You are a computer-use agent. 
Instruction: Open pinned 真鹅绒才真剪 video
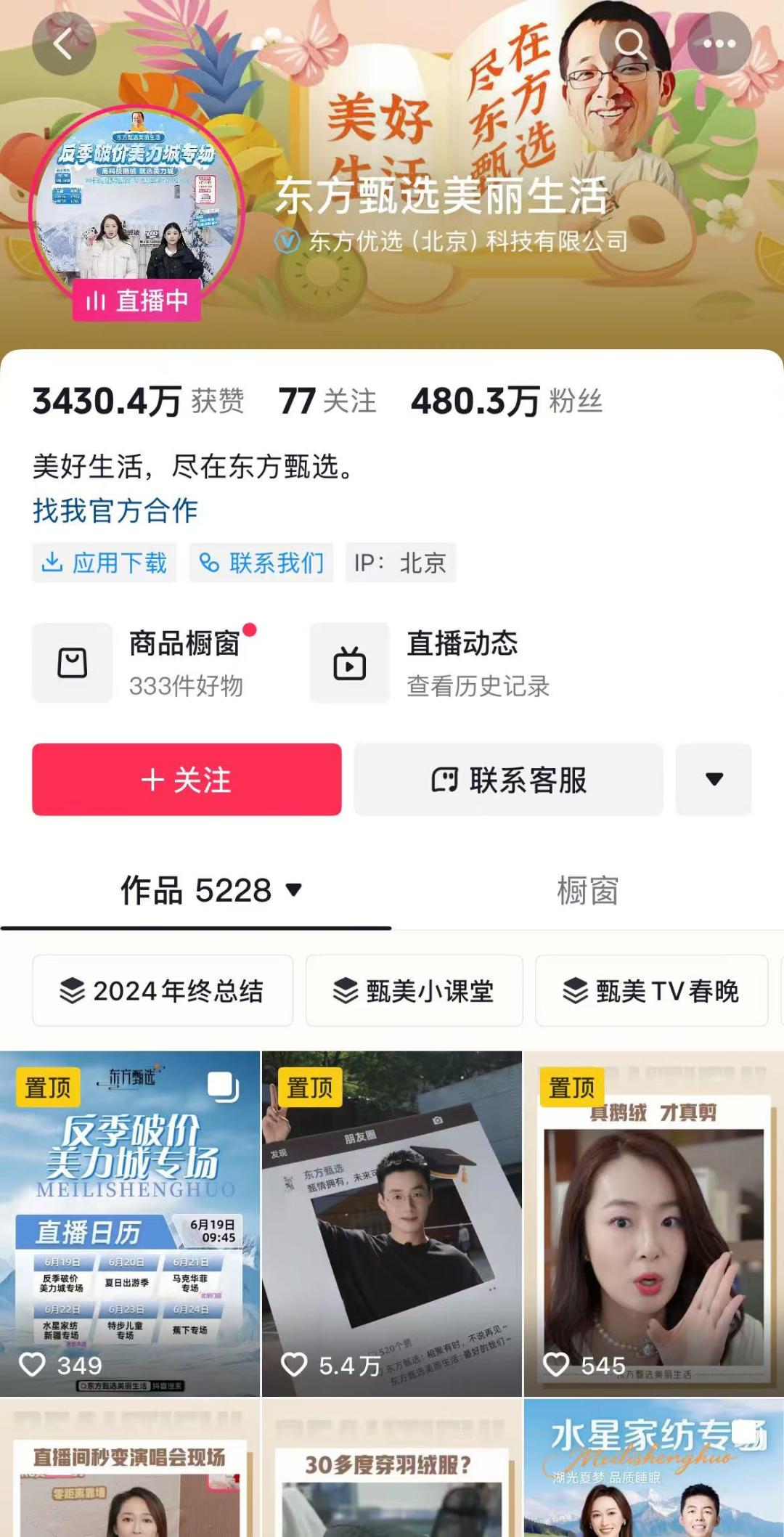coord(653,1223)
